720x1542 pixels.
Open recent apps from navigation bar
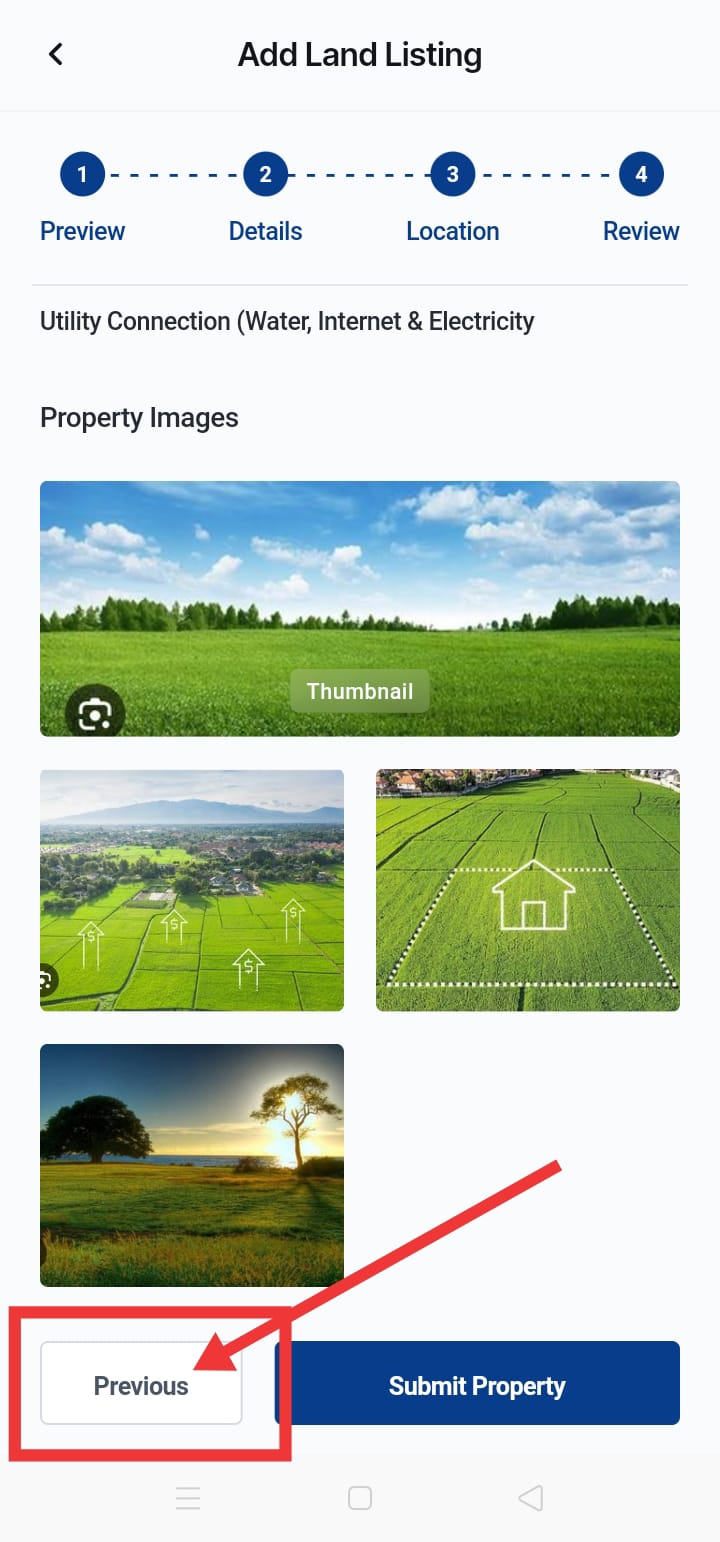[x=188, y=1497]
